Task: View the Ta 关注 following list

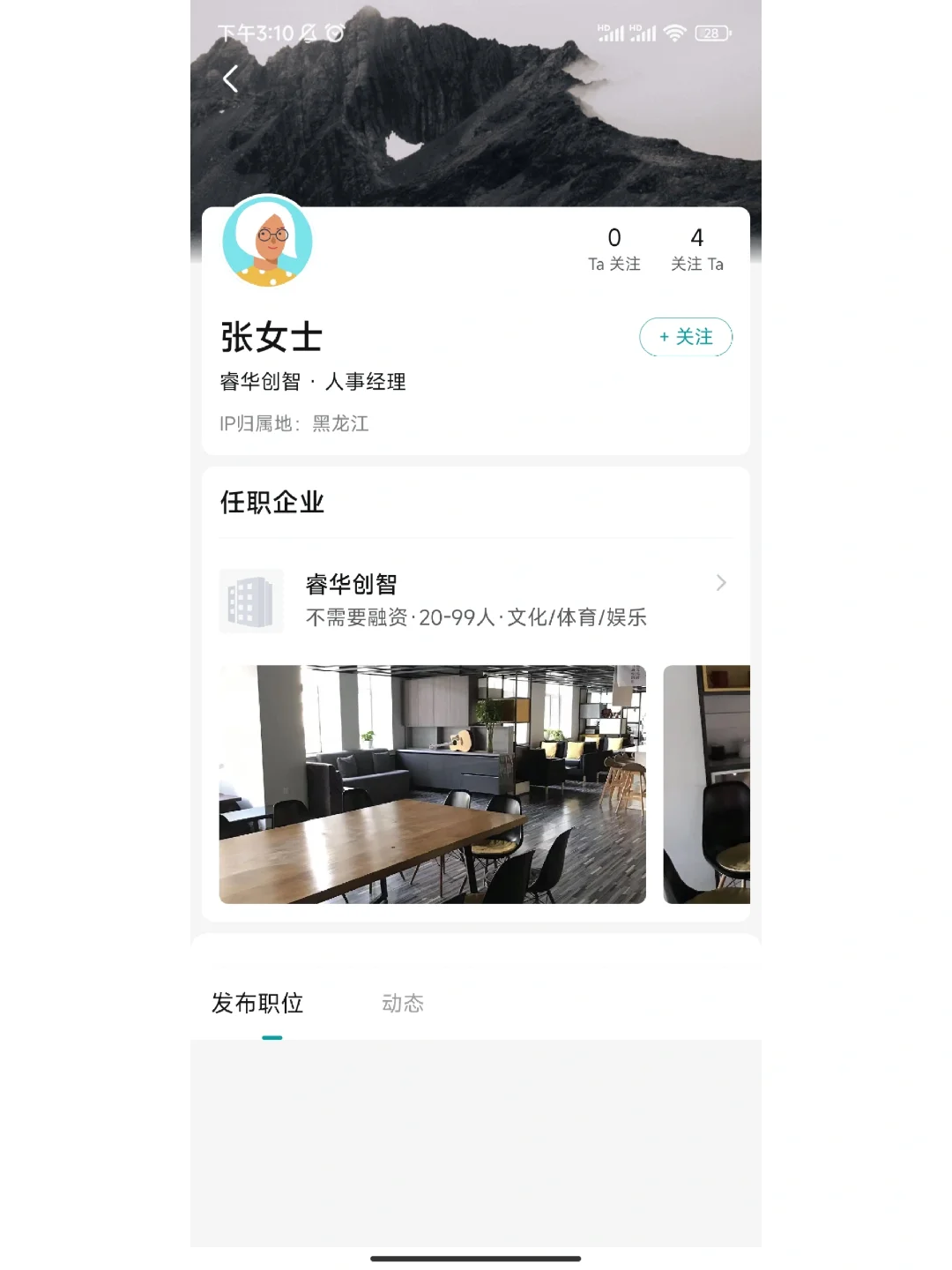Action: (x=614, y=250)
